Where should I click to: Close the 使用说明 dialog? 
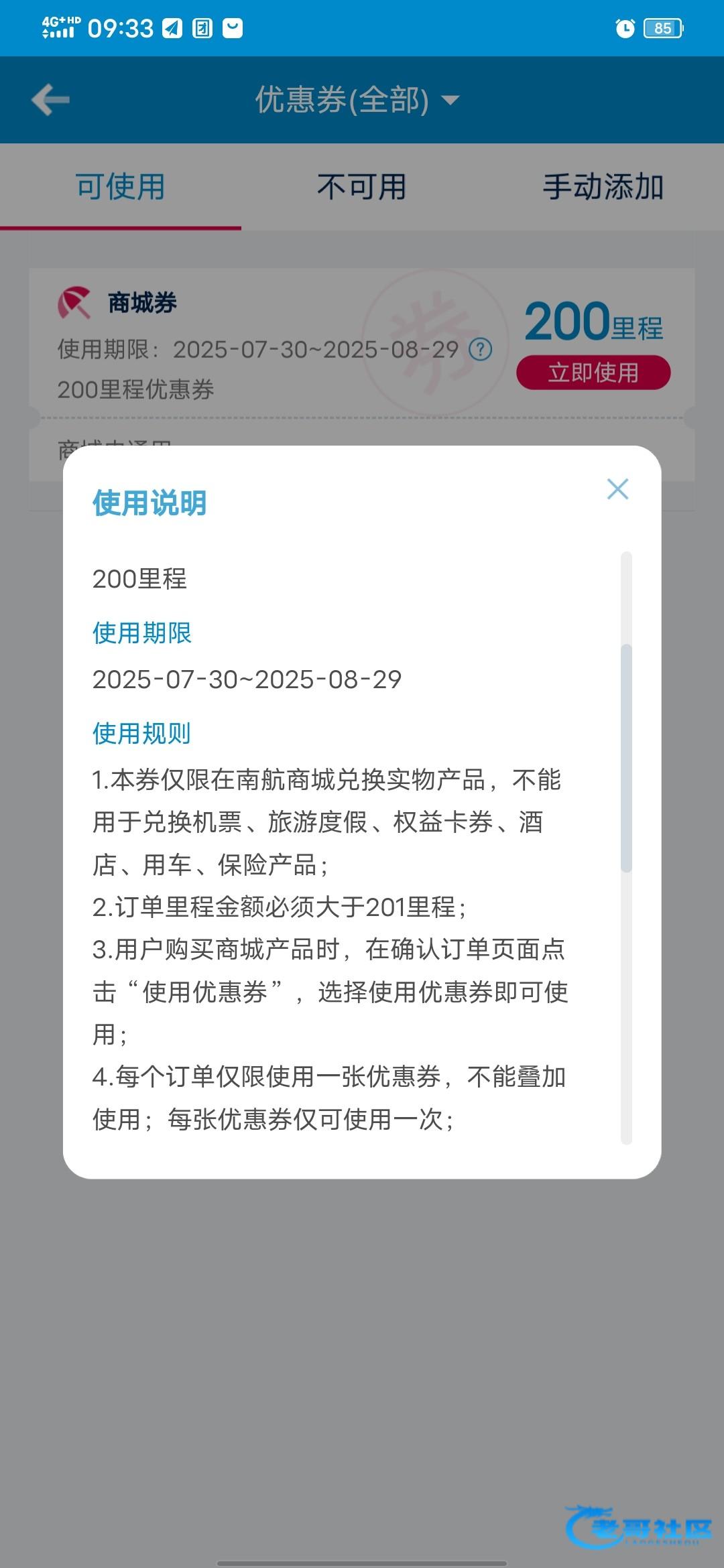coord(617,489)
